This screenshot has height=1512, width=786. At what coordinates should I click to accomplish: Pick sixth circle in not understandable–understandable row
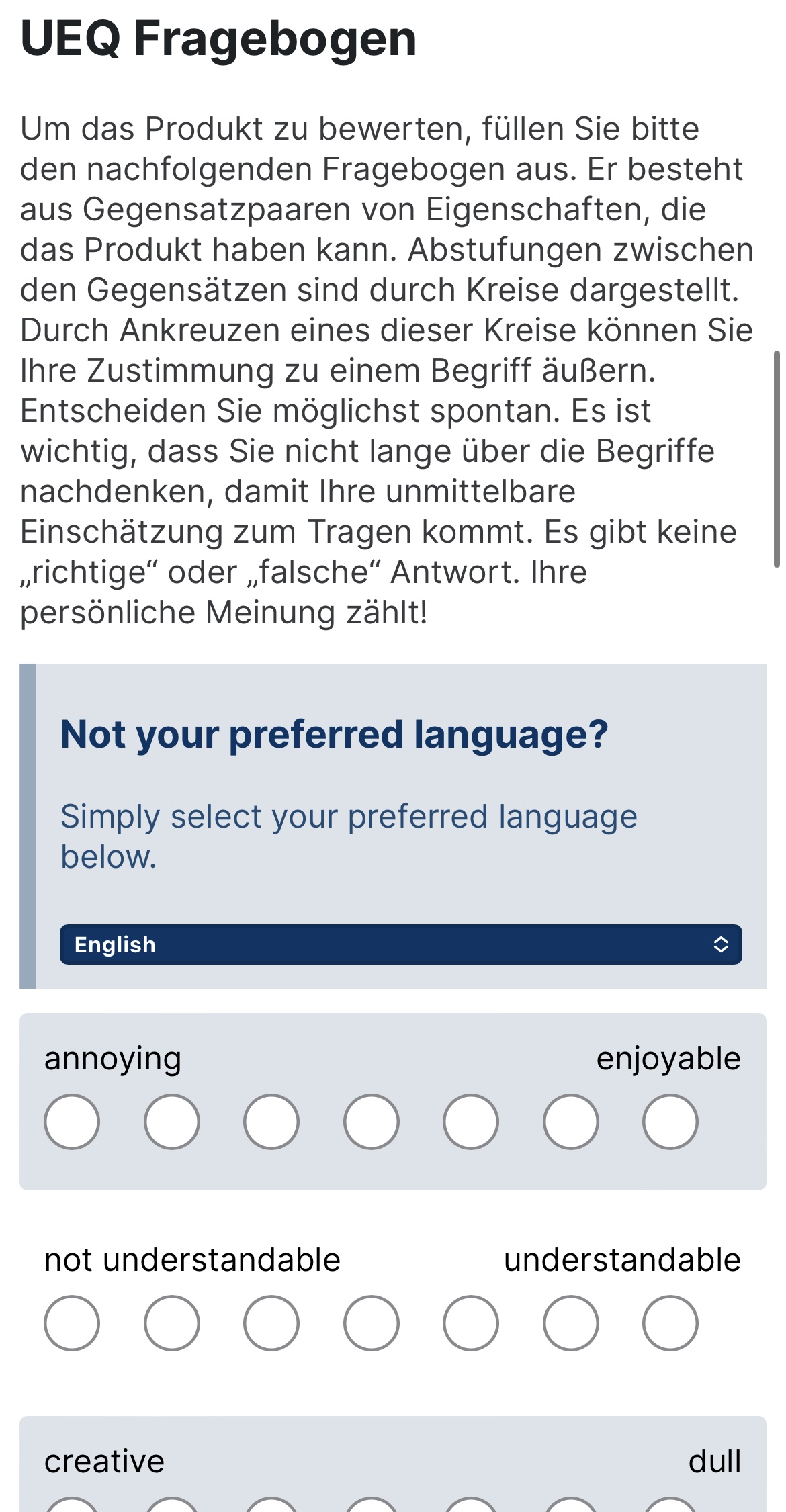[x=571, y=1323]
